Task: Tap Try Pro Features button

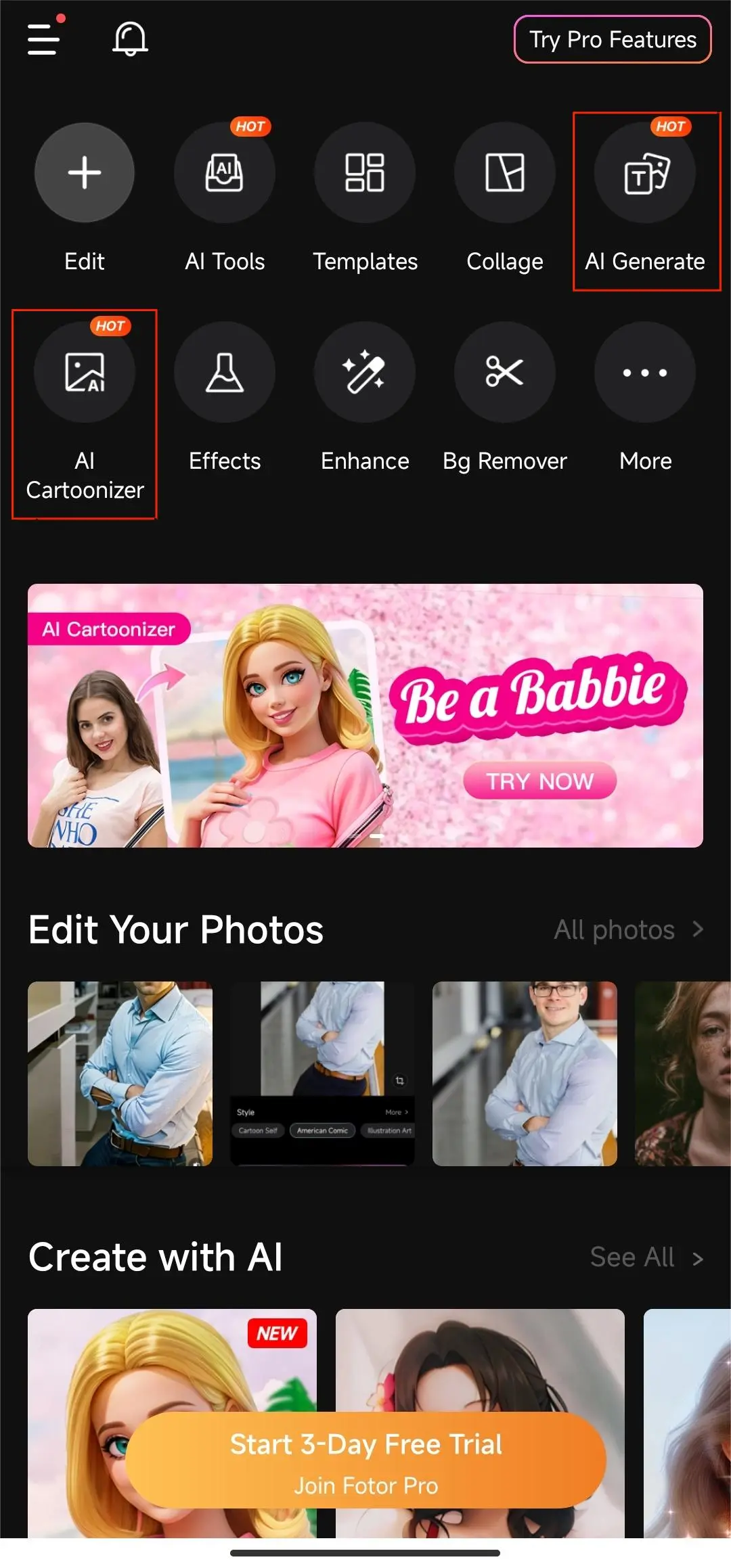Action: coord(613,40)
